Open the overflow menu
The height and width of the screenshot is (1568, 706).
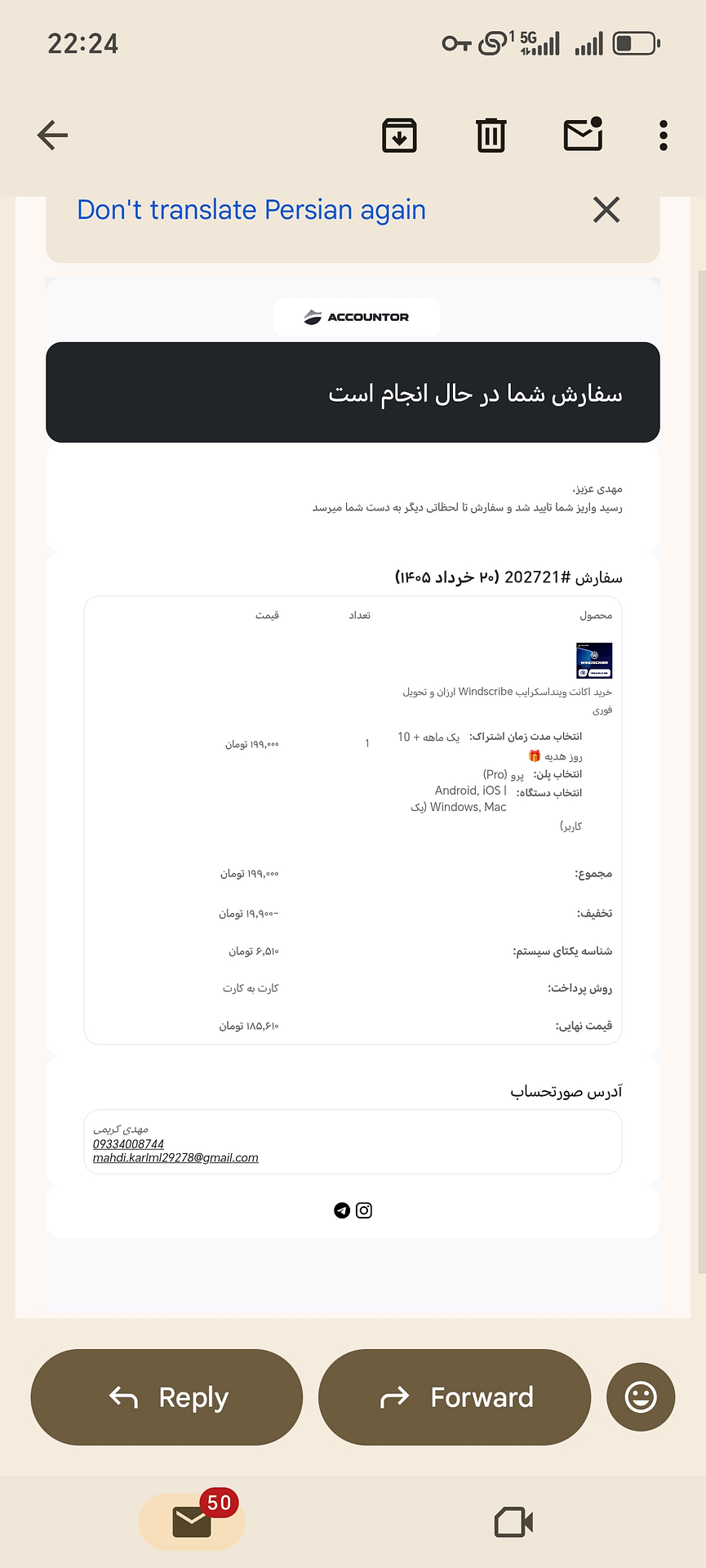(x=664, y=136)
